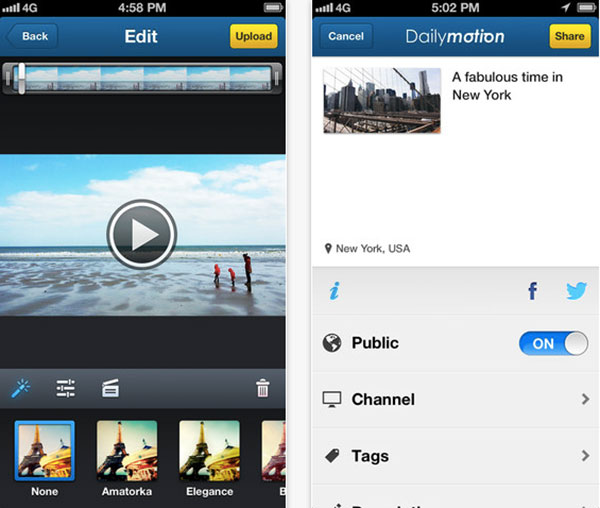Enable sharing to Twitter
The image size is (600, 508).
tap(576, 291)
